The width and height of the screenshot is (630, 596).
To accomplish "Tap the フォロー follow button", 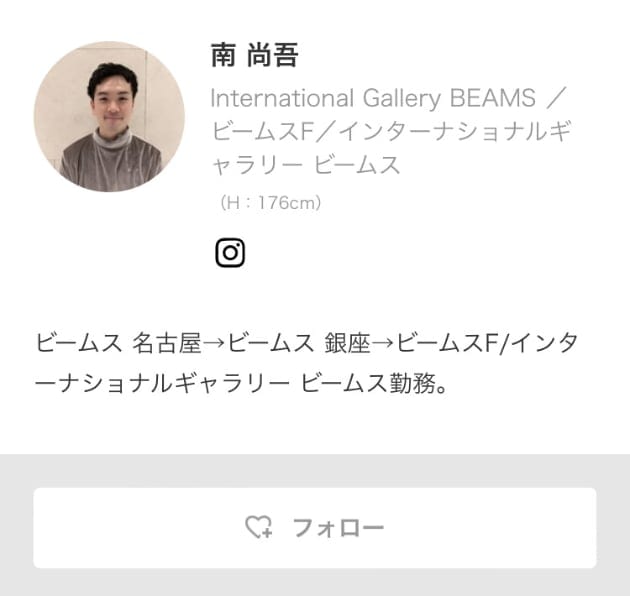I will point(315,528).
